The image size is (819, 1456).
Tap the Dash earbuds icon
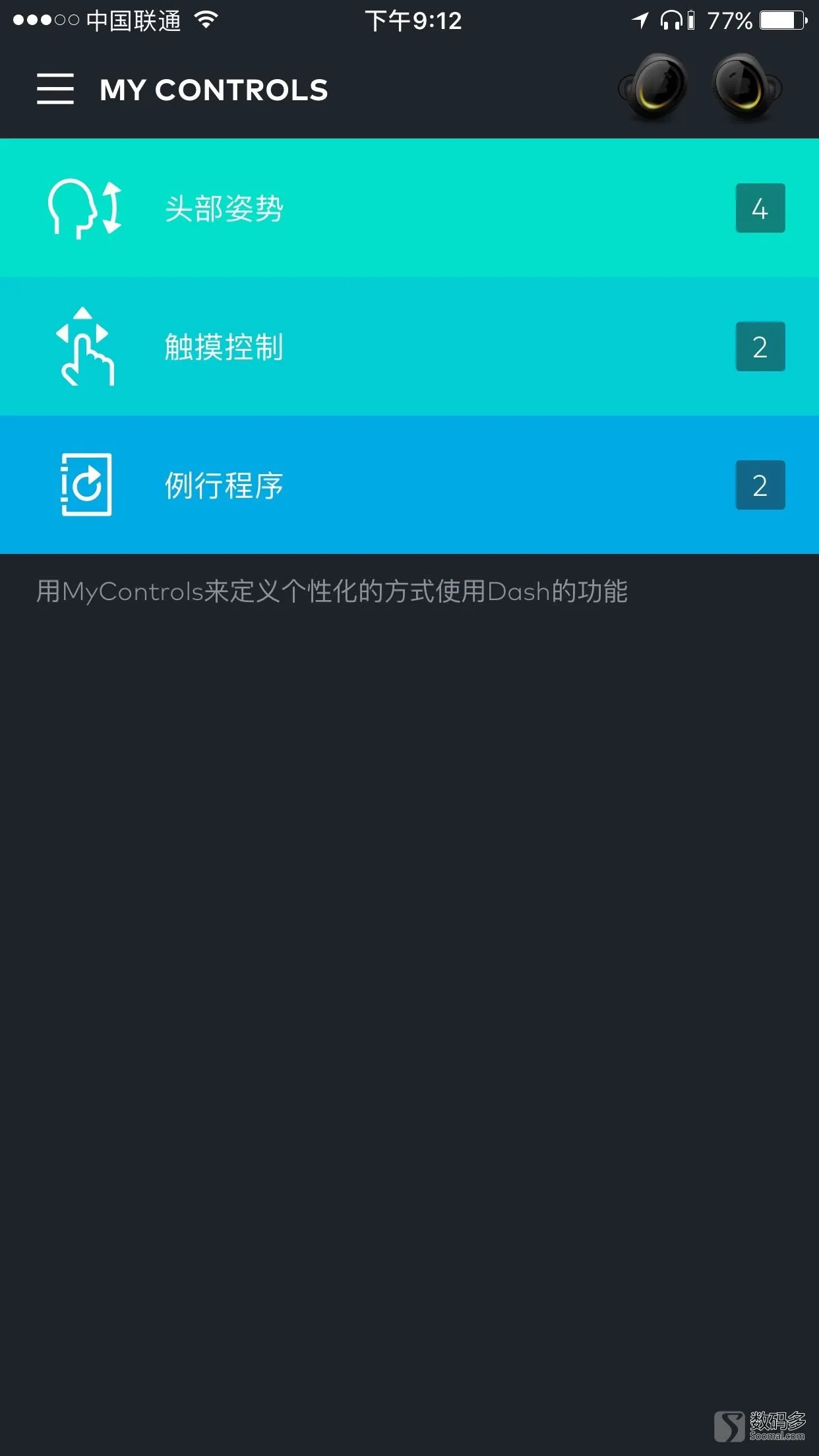[x=700, y=88]
